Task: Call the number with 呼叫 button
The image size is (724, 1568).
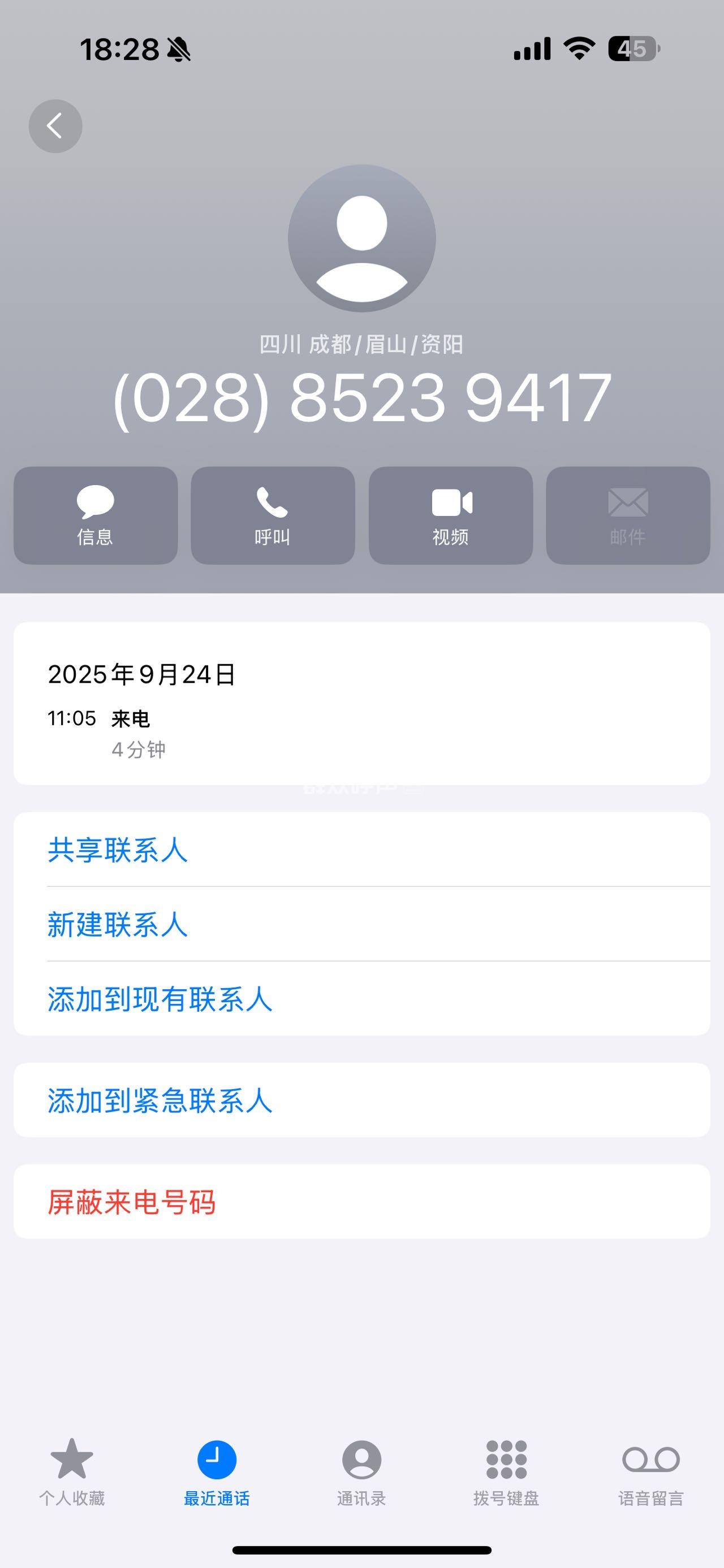Action: (273, 515)
